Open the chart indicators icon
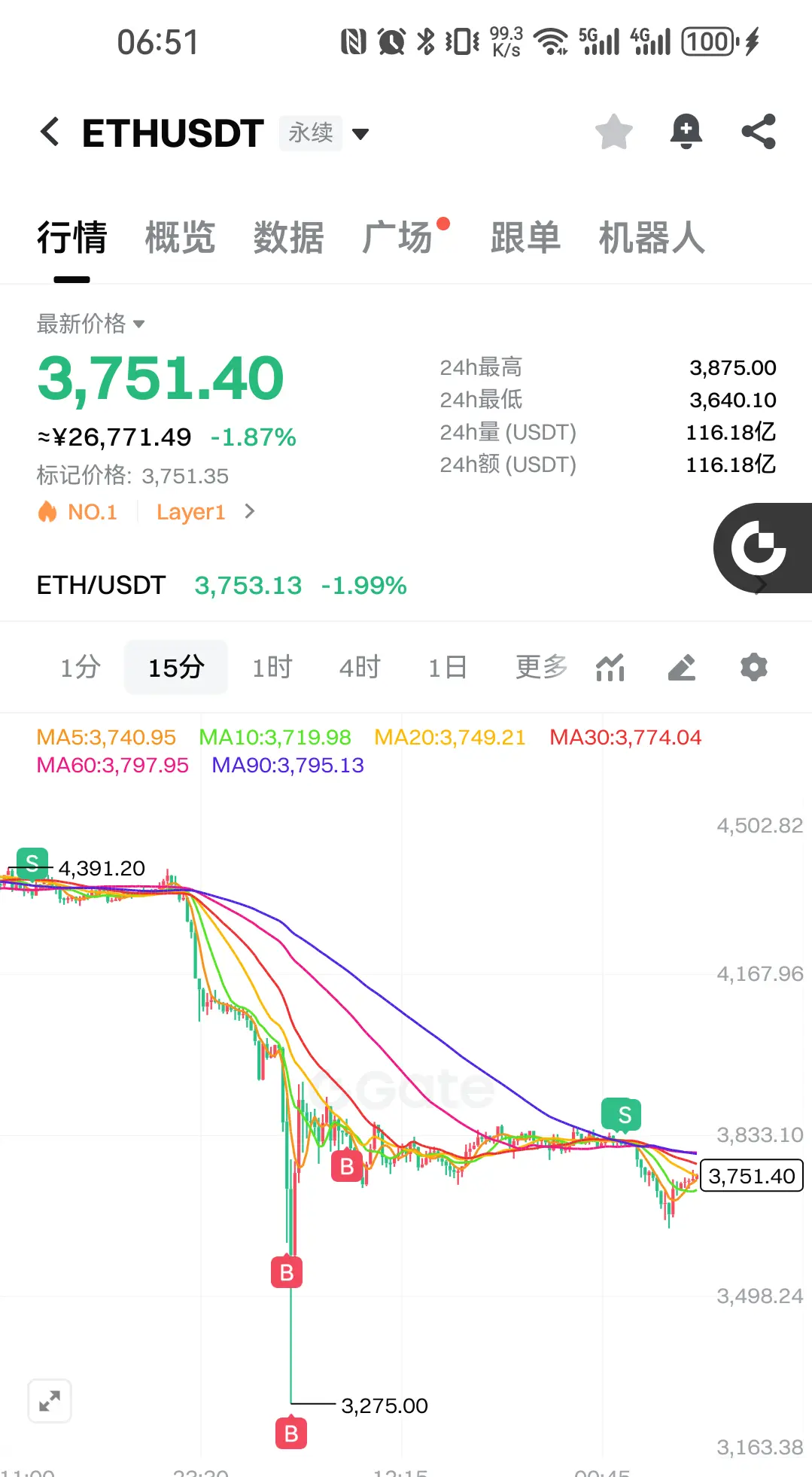 click(610, 667)
